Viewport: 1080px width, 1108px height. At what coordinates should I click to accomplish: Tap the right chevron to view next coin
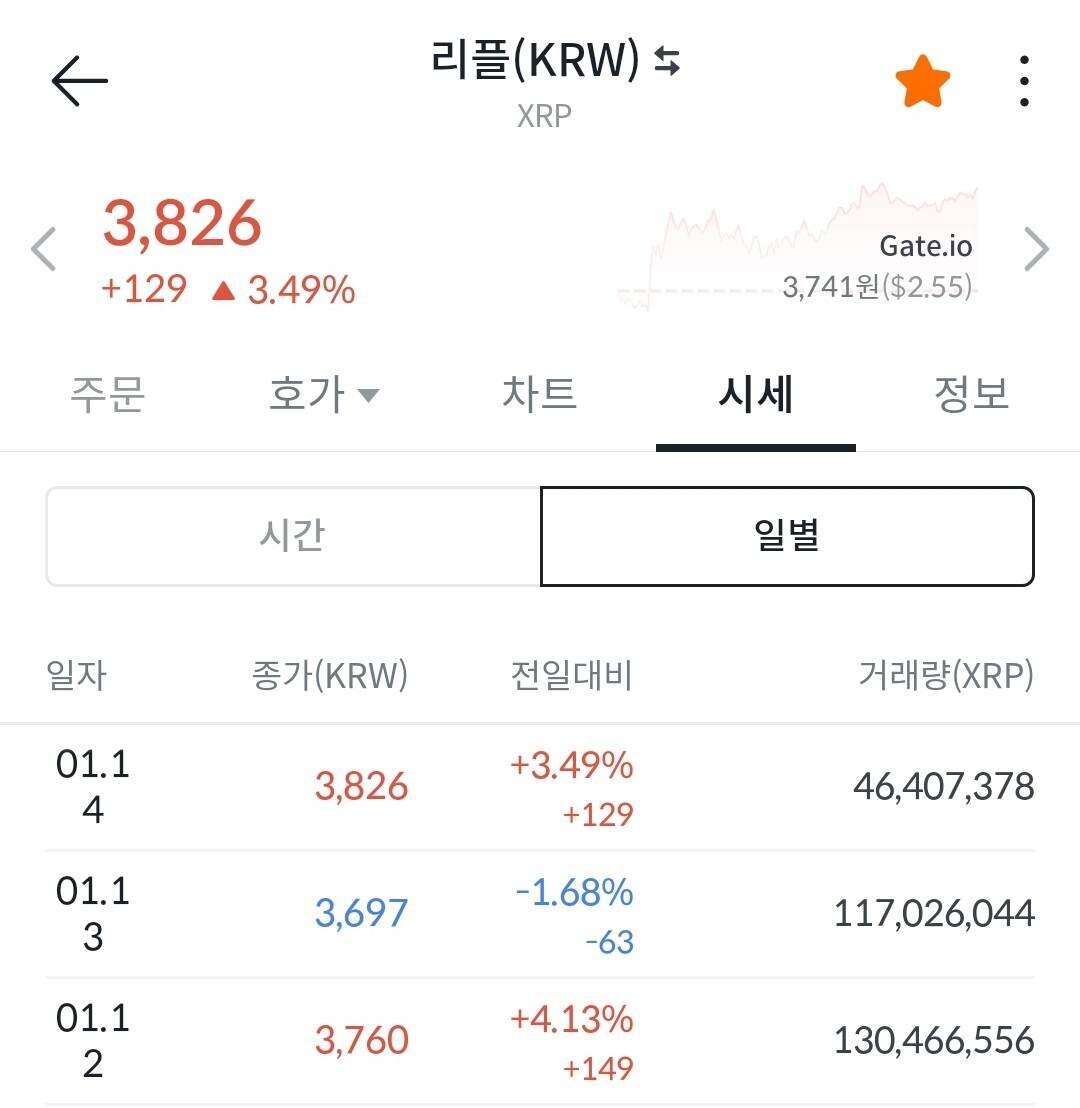tap(1036, 248)
